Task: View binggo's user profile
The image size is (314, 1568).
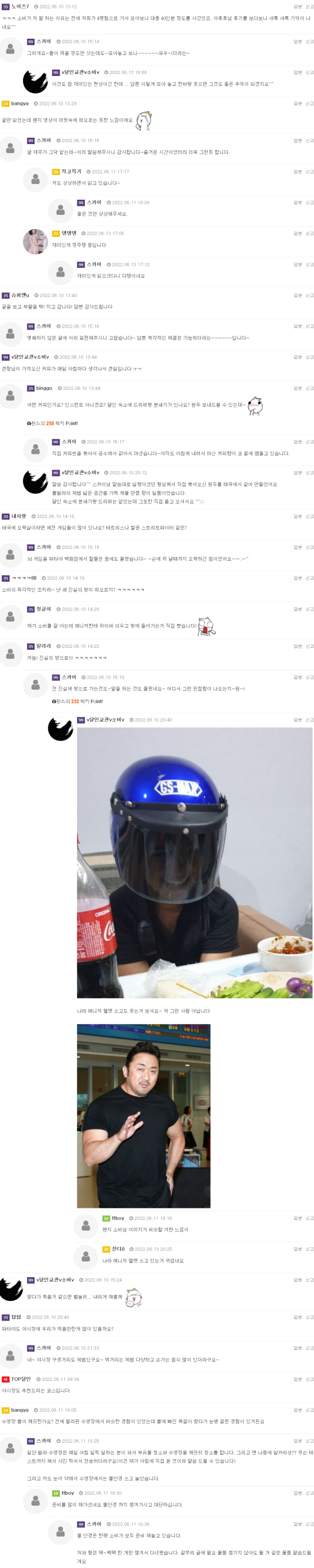Action: click(44, 388)
